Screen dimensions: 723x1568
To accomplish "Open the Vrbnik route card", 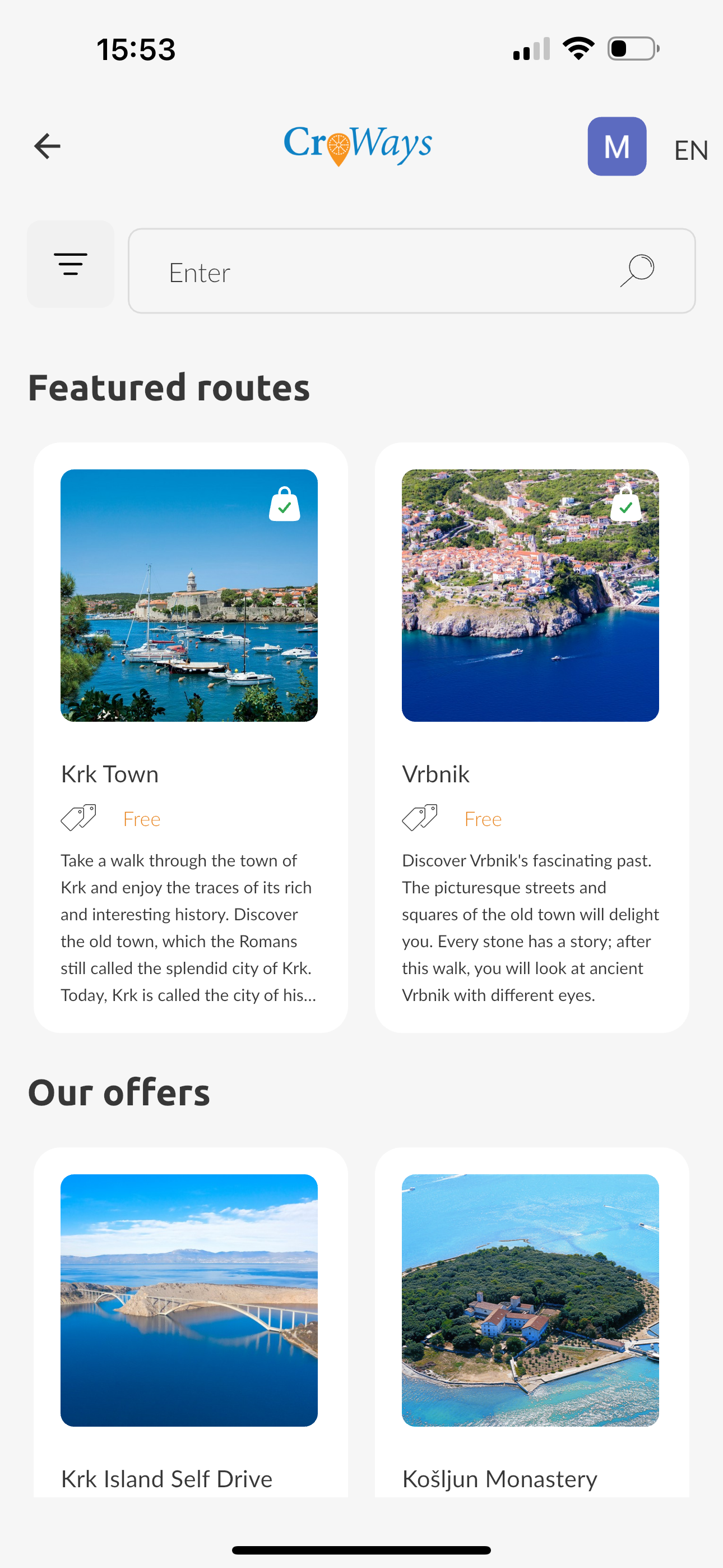I will (x=531, y=736).
